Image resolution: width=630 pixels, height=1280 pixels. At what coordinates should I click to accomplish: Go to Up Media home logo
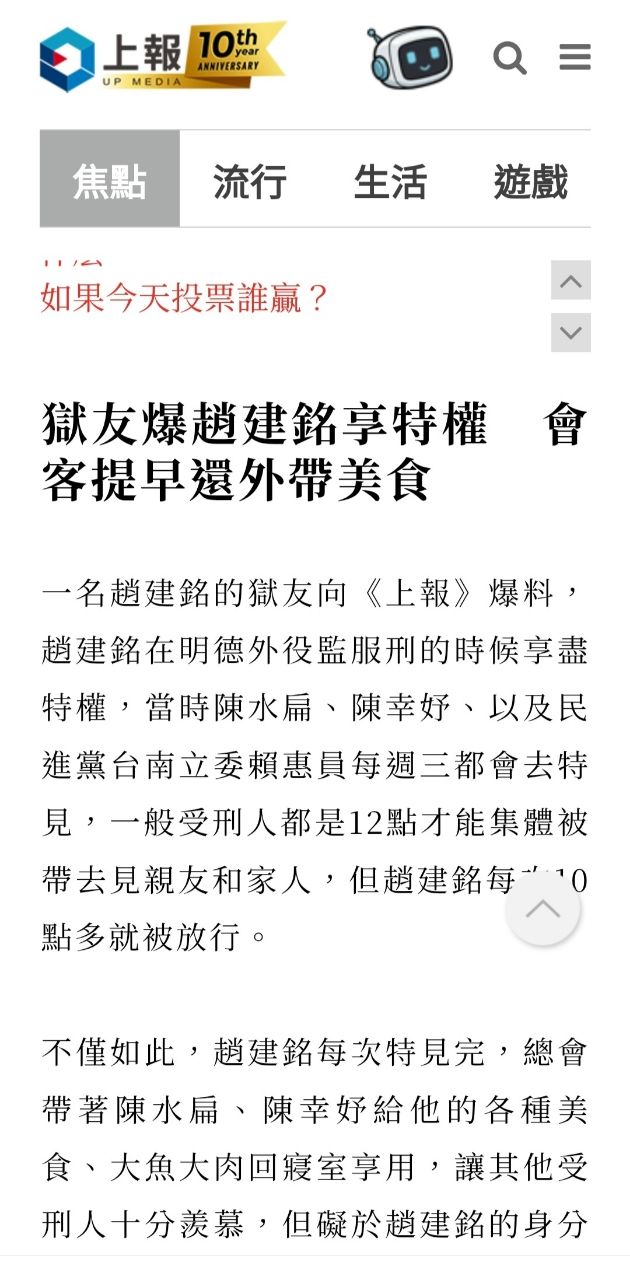(x=162, y=57)
